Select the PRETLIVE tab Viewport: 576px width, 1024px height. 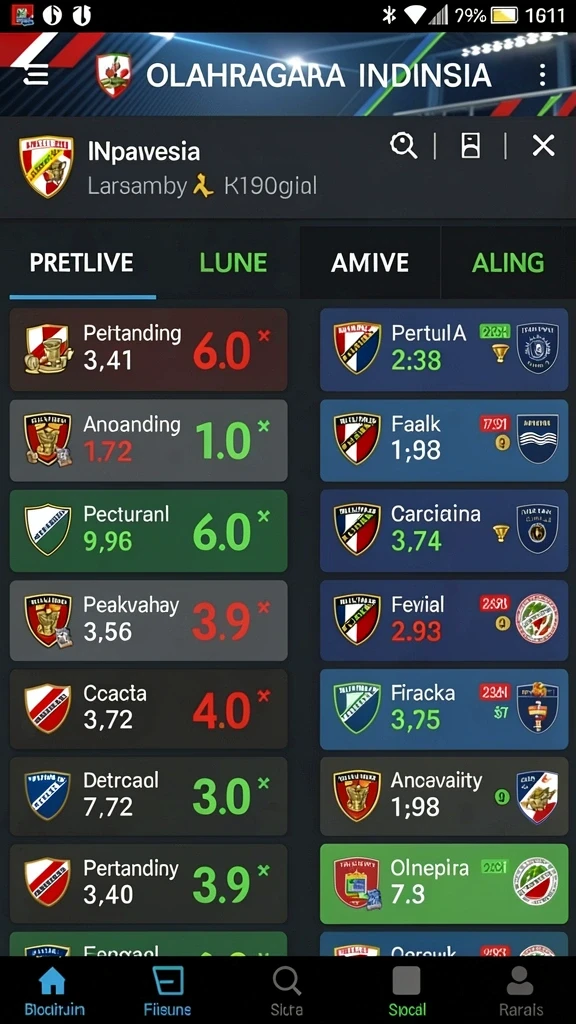click(82, 263)
